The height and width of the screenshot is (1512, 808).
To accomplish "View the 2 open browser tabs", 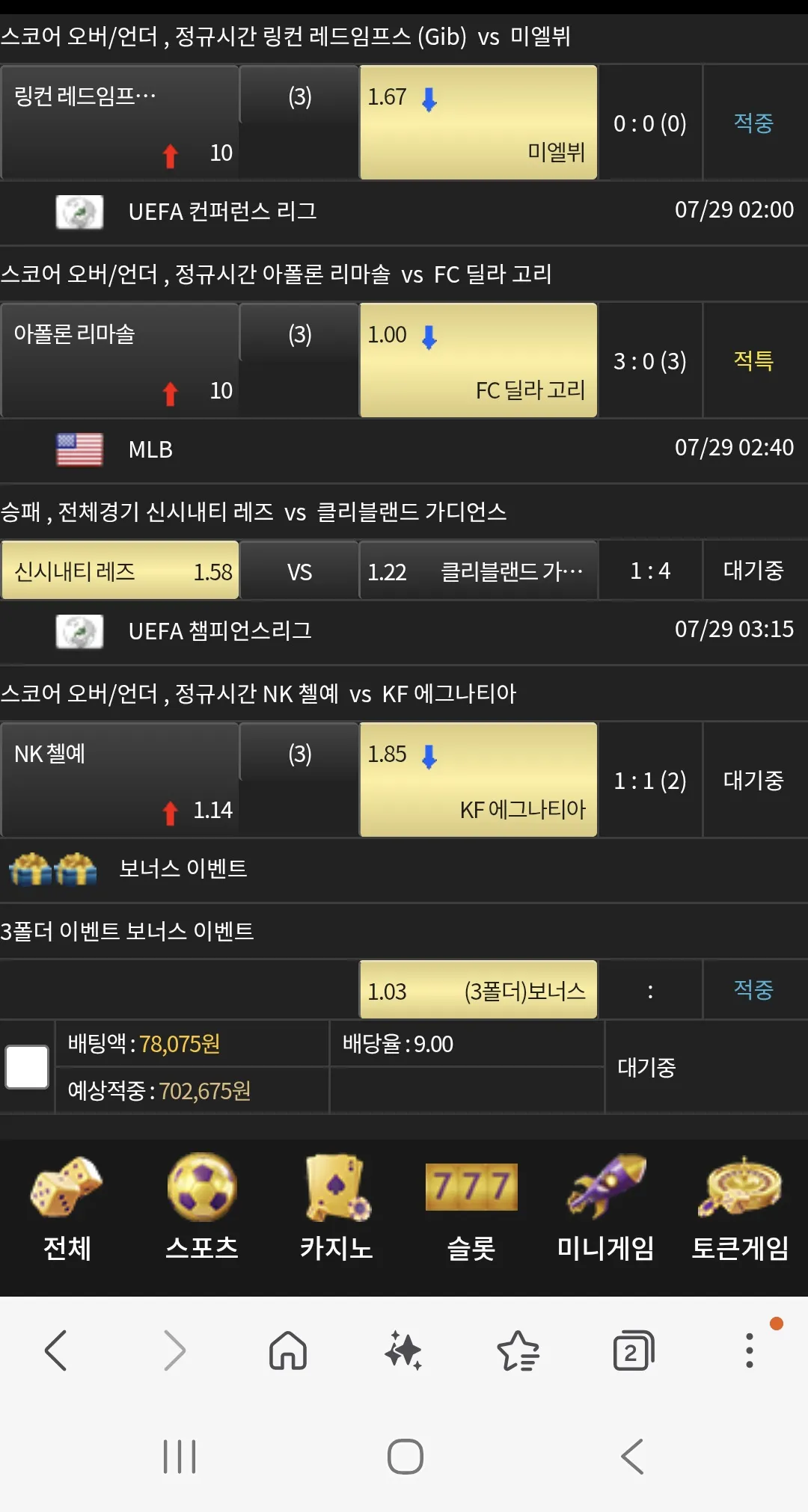I will click(x=634, y=1350).
